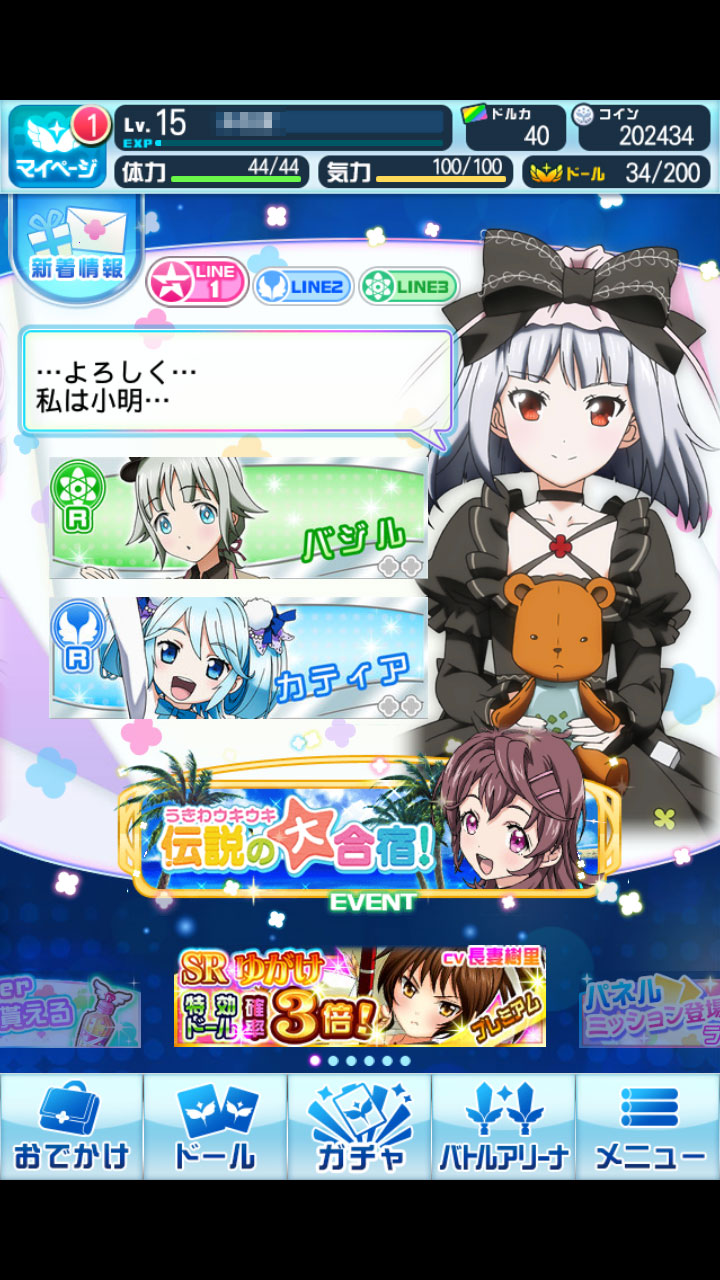Open the ガチャ screen

(360, 1127)
